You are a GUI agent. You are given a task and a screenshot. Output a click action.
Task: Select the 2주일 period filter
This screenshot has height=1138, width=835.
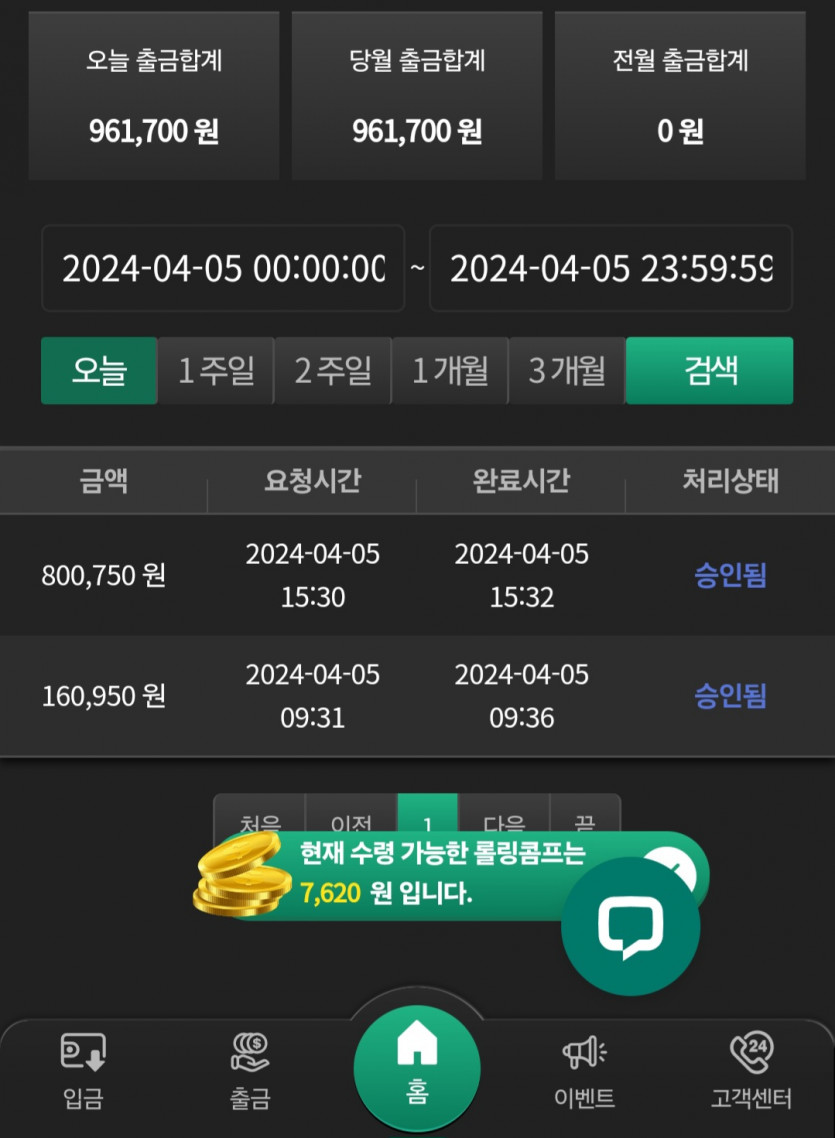[333, 371]
